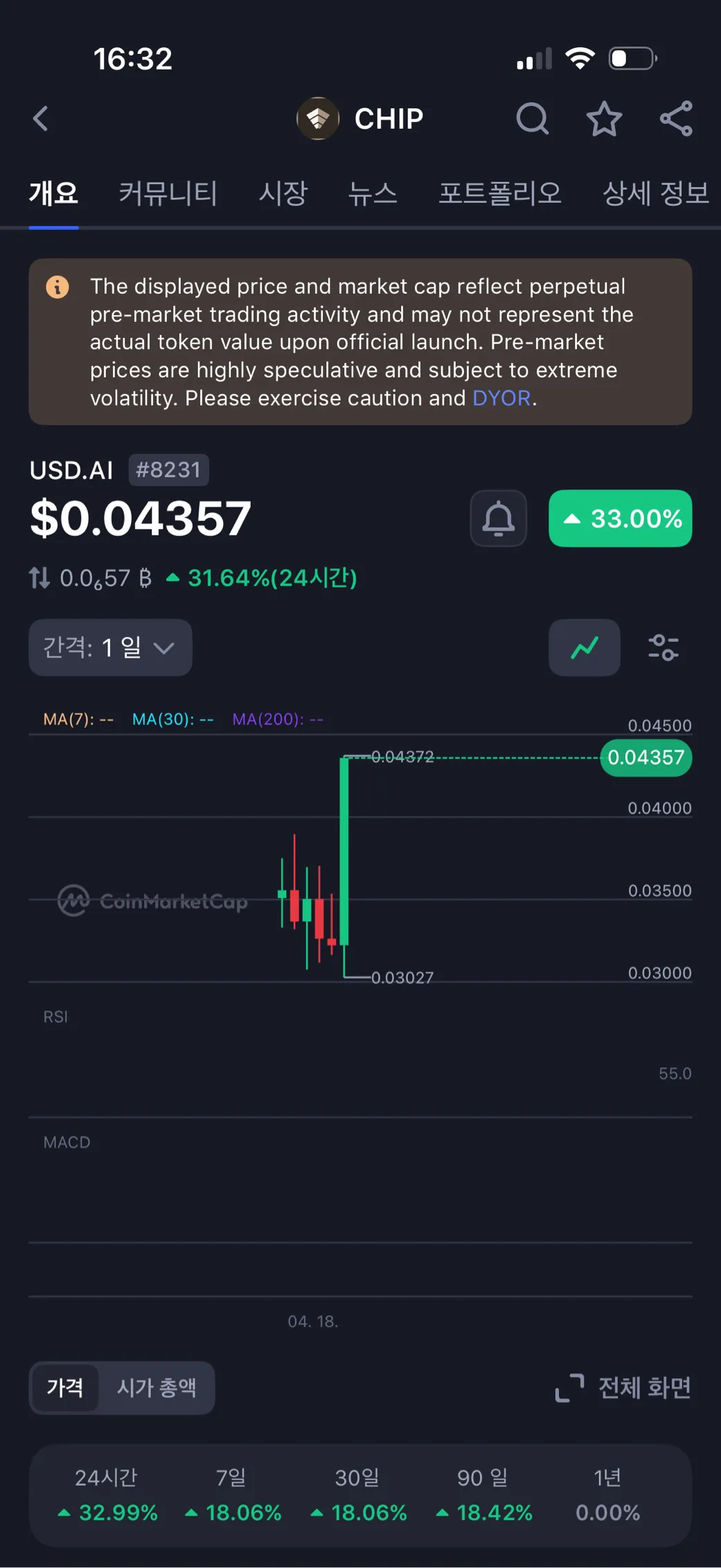Expand the 간격: 1 일 interval dropdown

click(110, 648)
